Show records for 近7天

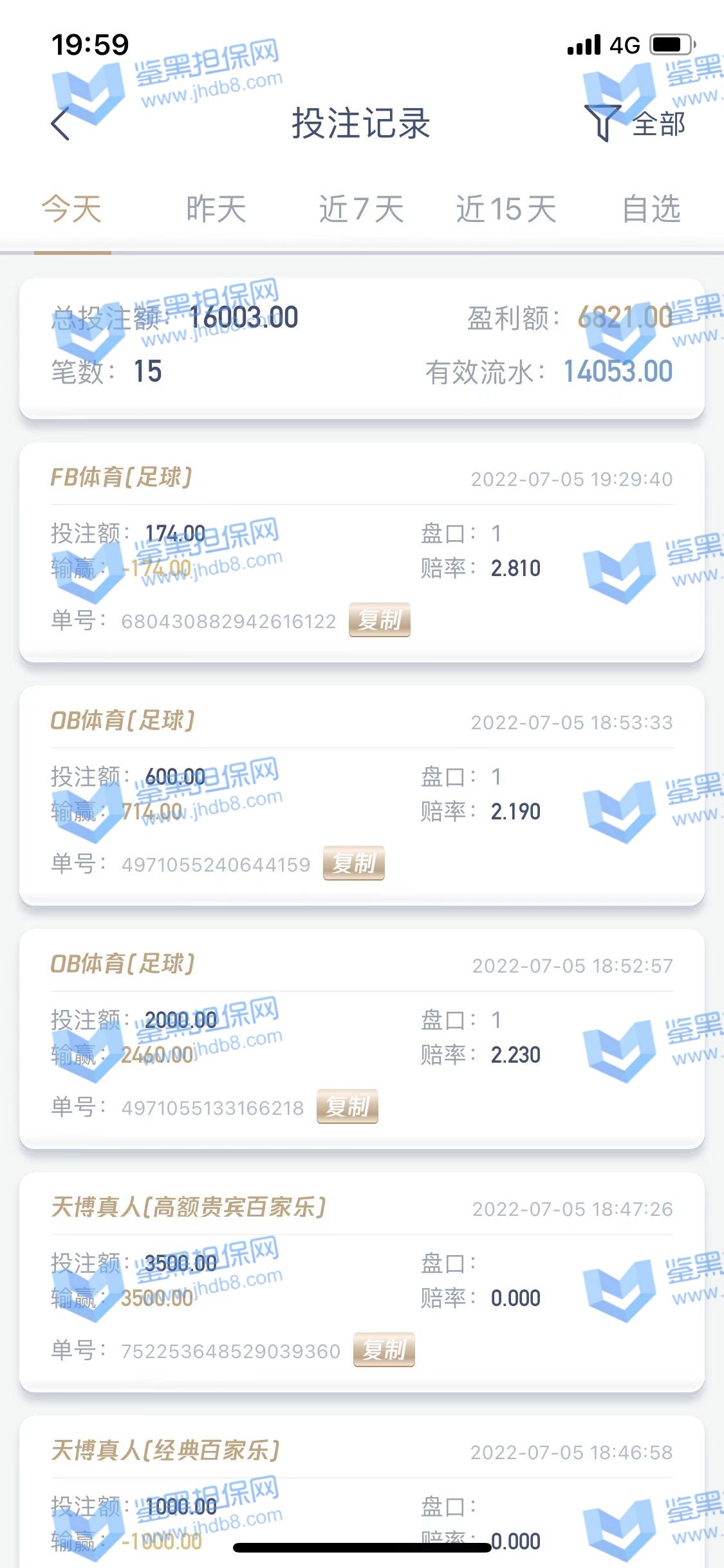(361, 209)
